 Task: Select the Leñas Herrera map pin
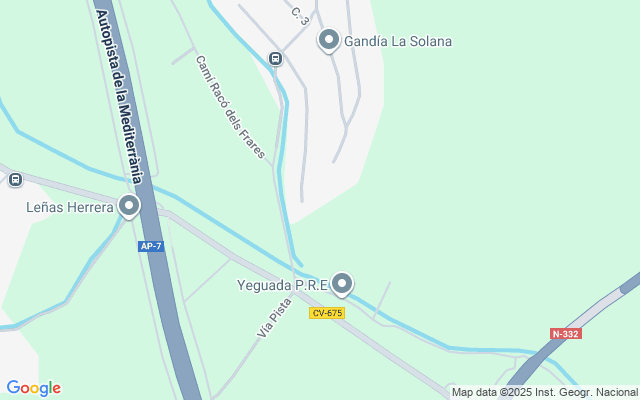[x=129, y=206]
